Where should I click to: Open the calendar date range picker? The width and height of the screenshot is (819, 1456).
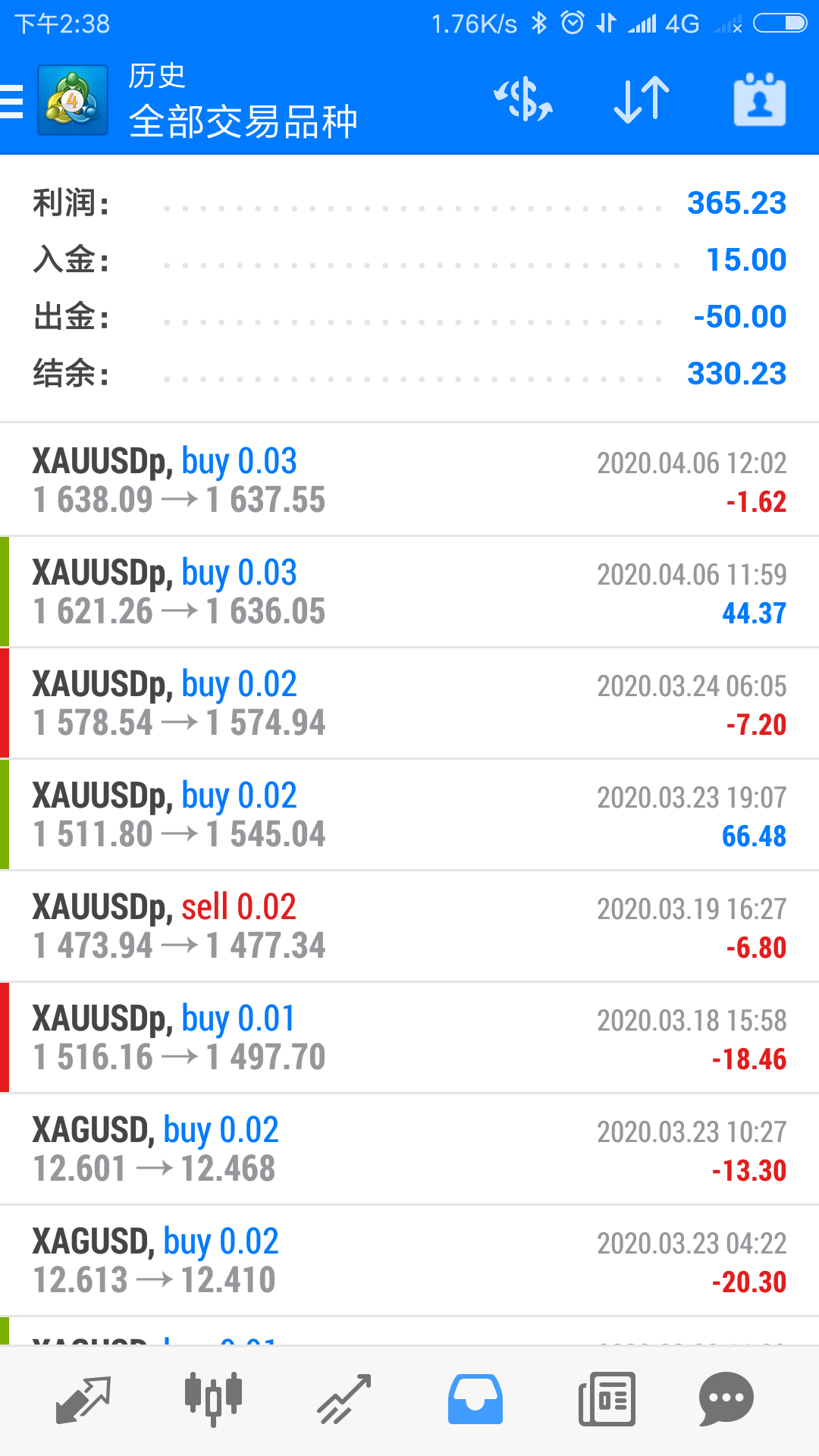click(x=759, y=100)
